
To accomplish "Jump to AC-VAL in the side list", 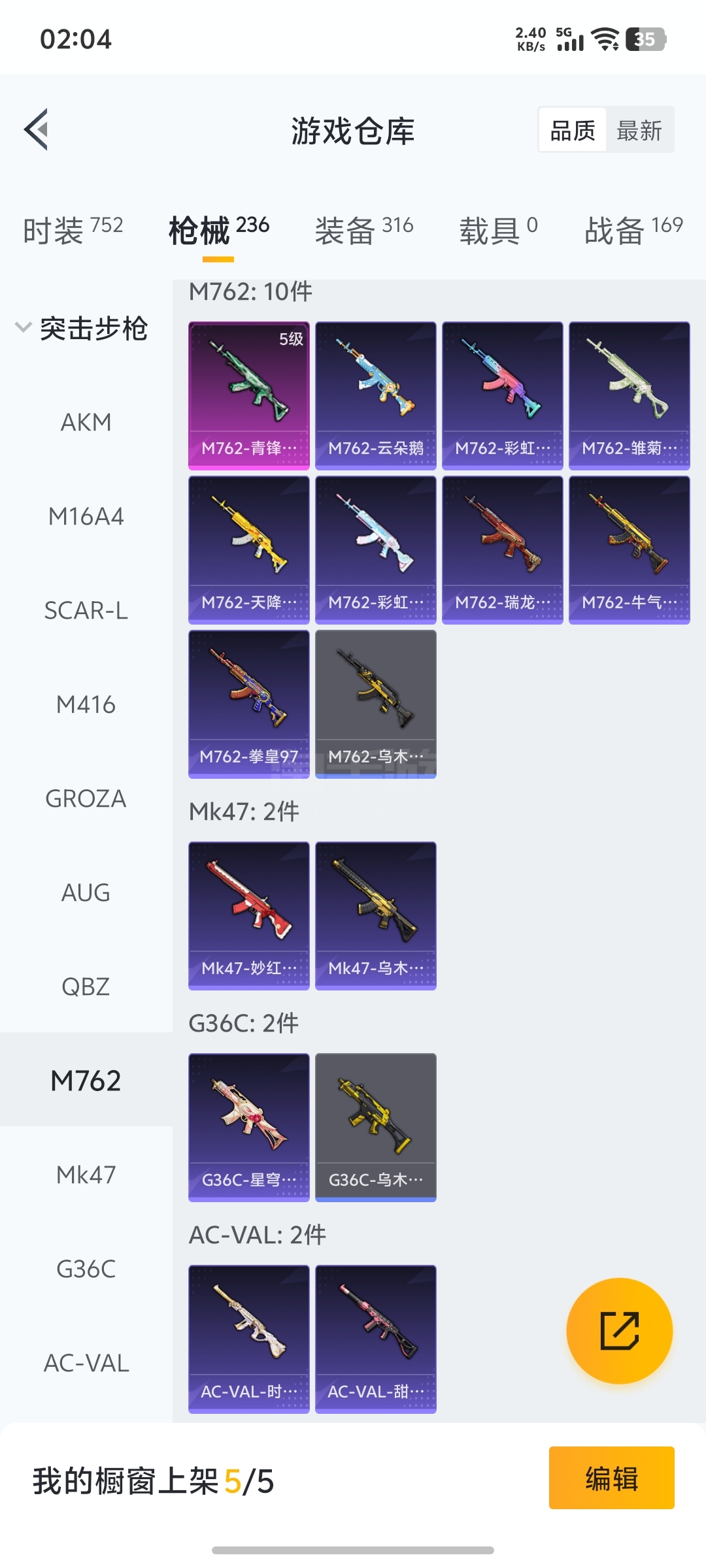I will tap(86, 1364).
